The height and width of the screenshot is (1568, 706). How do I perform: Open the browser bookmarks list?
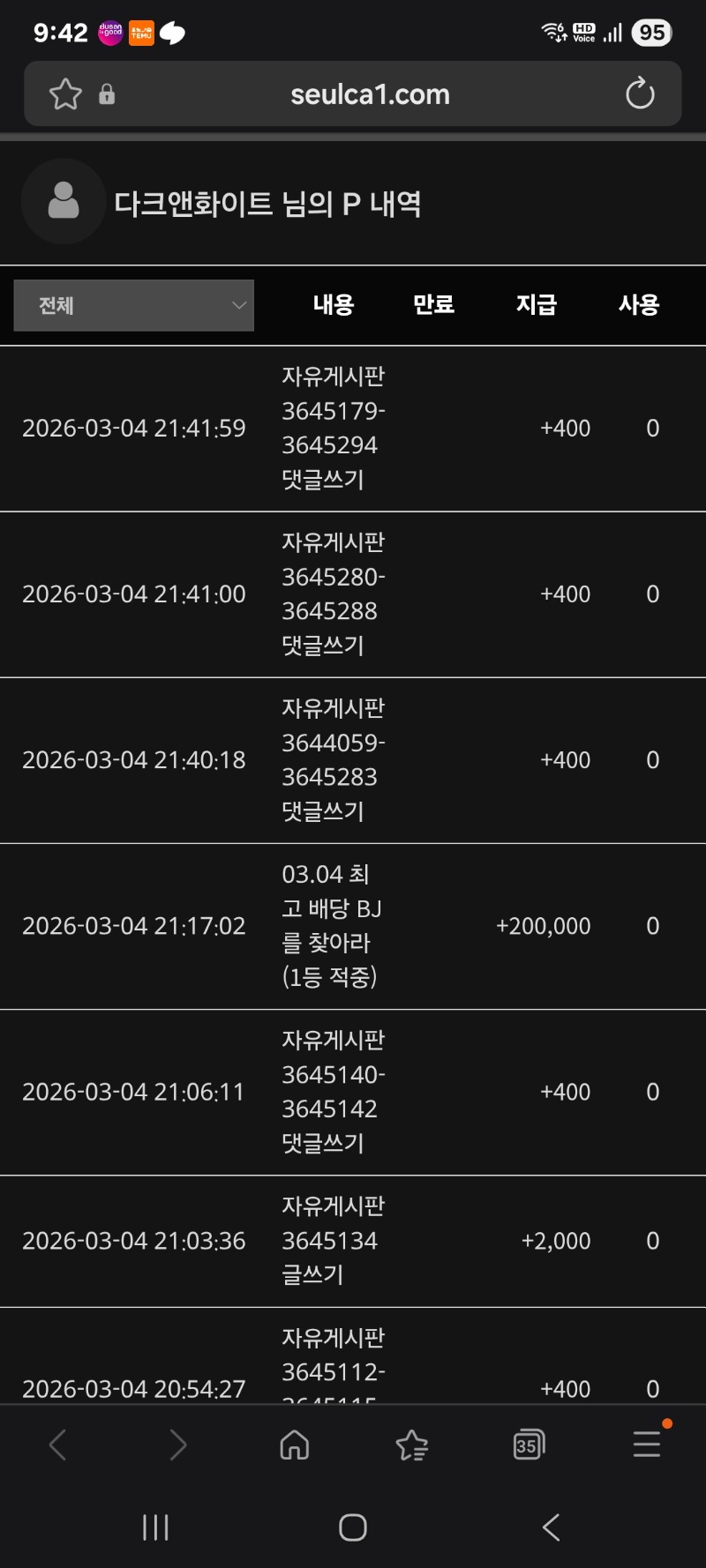[411, 1445]
